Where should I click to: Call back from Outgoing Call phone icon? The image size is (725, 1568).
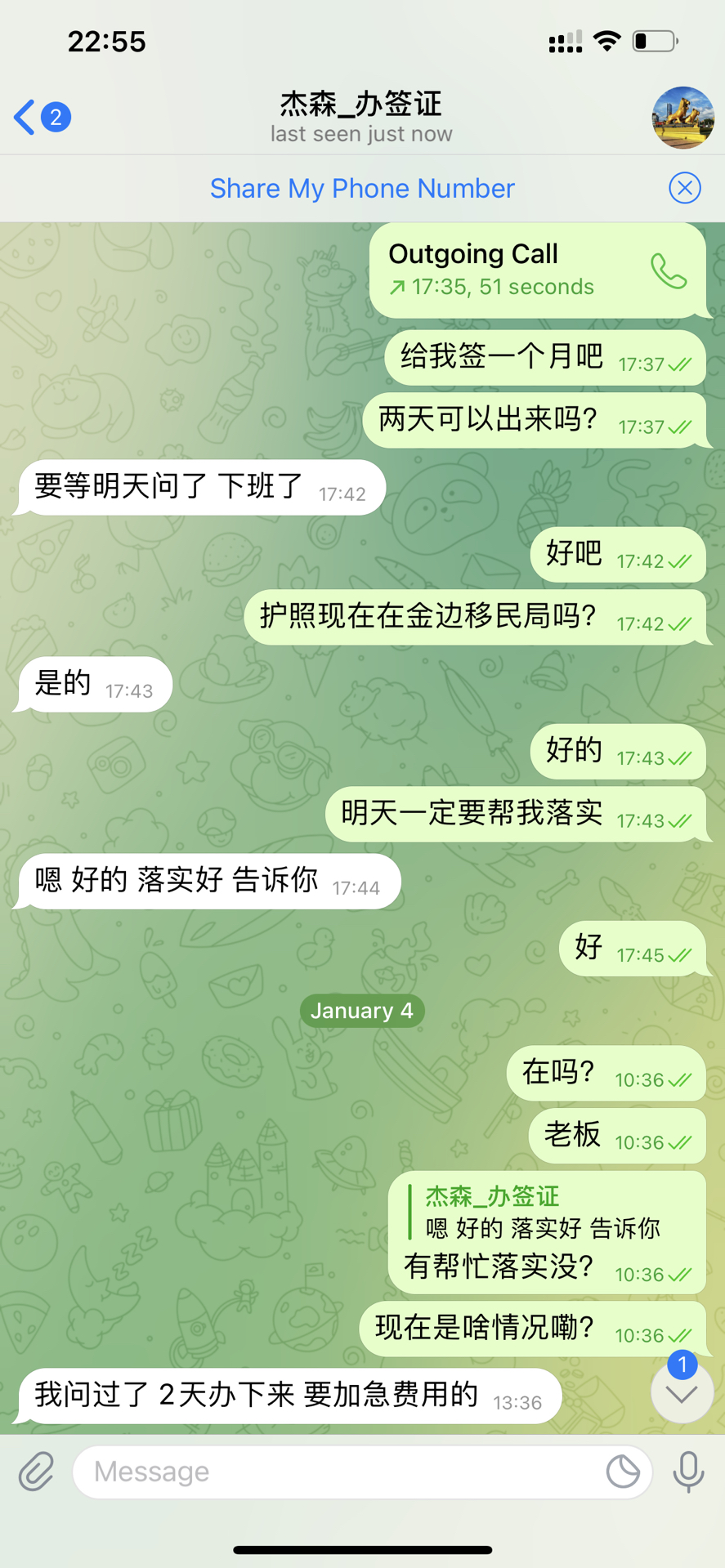(669, 271)
